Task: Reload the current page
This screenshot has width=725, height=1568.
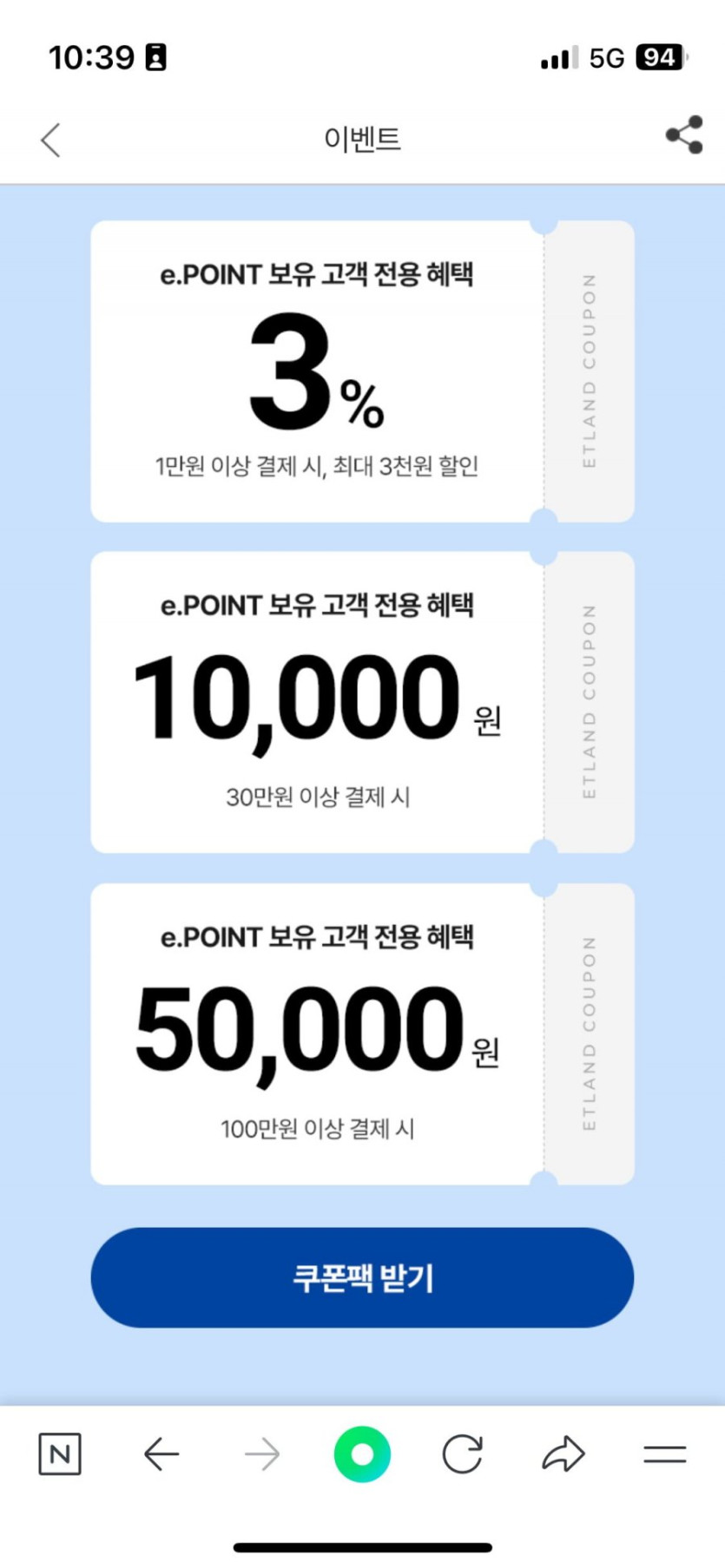Action: point(462,1453)
